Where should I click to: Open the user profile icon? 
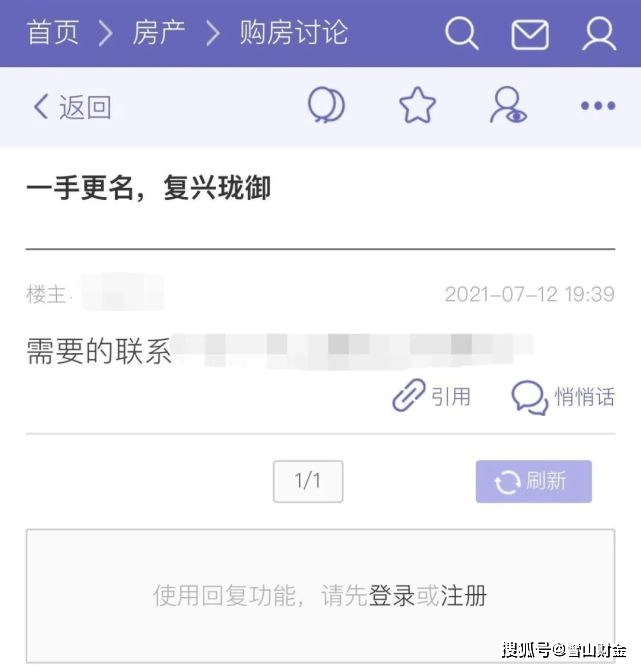click(599, 34)
